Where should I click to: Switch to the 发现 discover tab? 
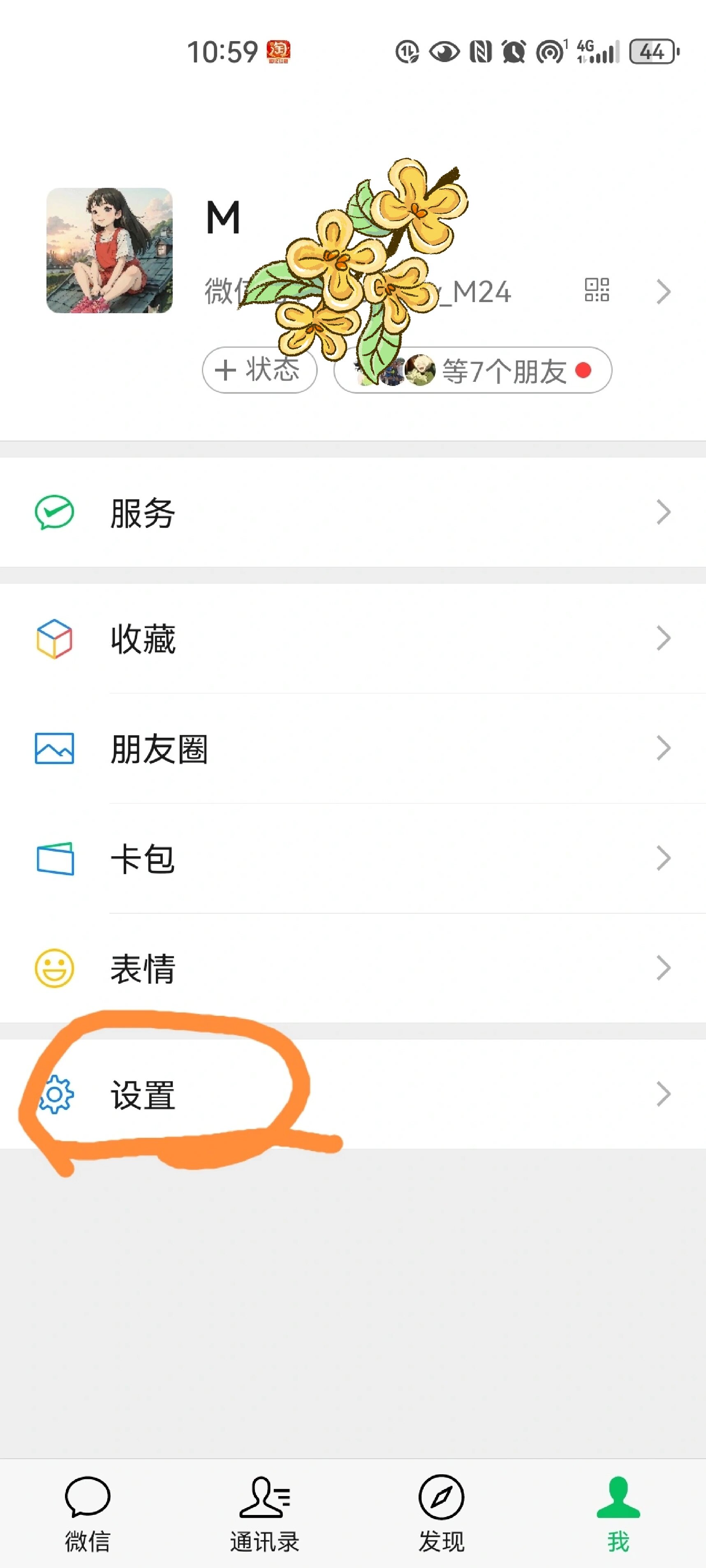(441, 1513)
